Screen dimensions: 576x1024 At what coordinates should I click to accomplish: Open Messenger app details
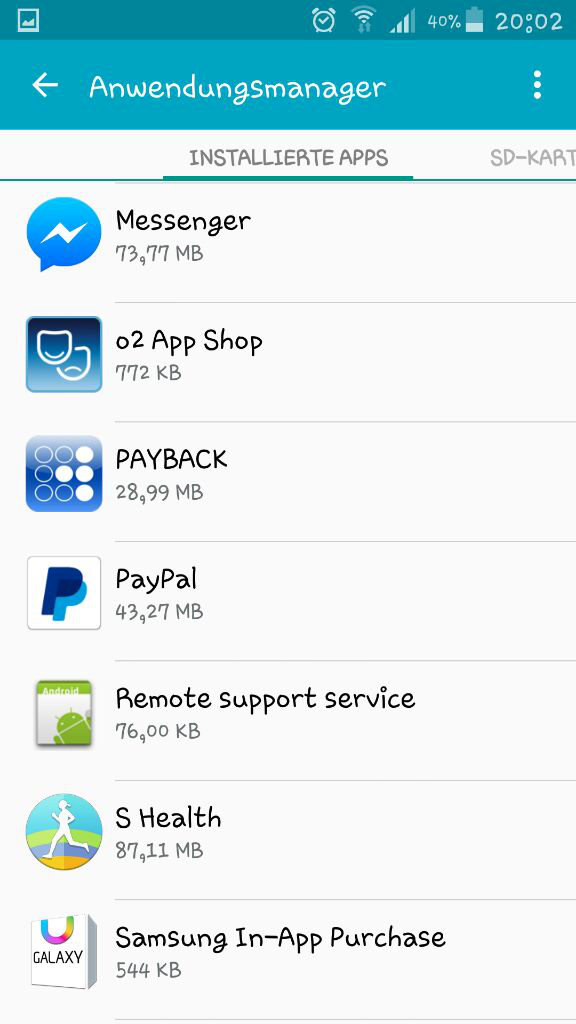(x=288, y=243)
